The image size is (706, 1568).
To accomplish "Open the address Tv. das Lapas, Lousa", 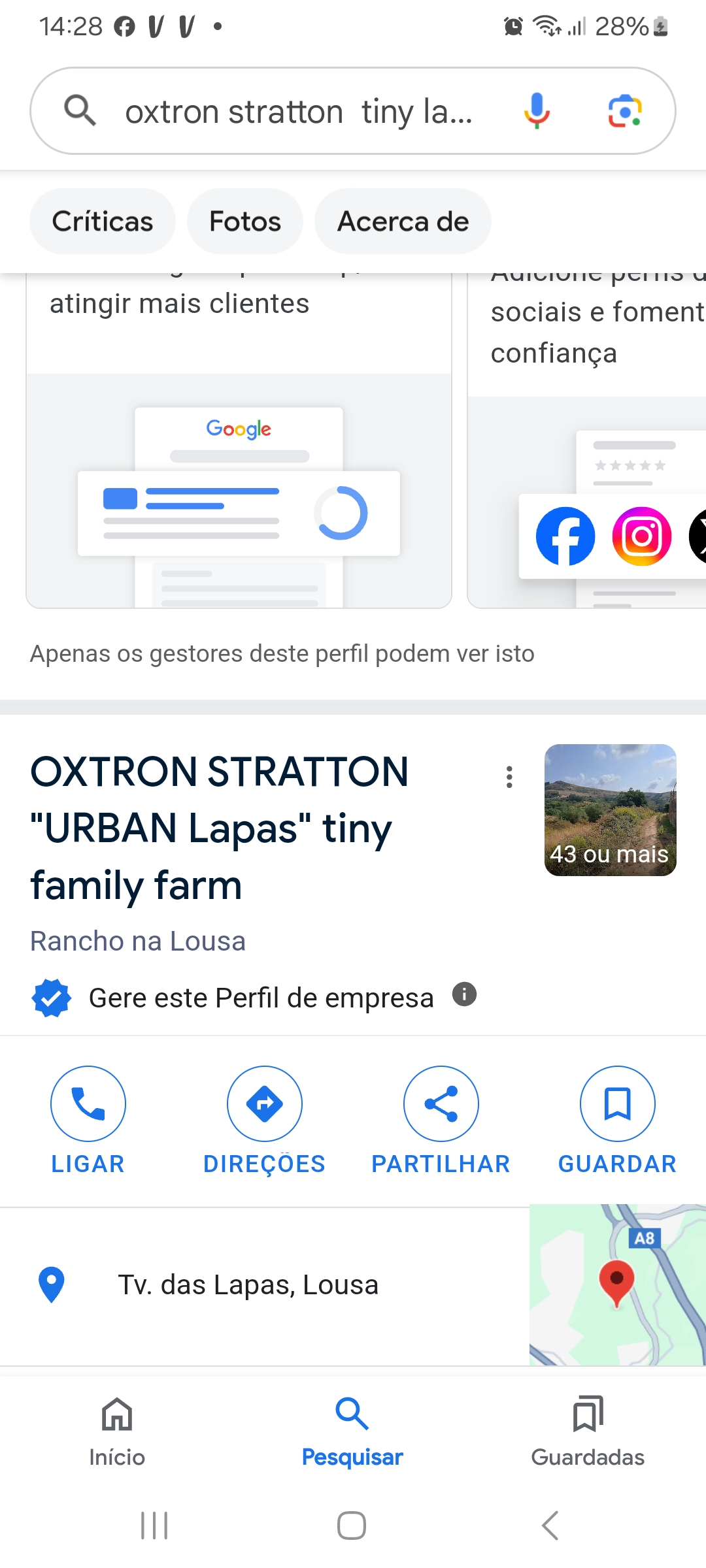I will (x=248, y=1285).
